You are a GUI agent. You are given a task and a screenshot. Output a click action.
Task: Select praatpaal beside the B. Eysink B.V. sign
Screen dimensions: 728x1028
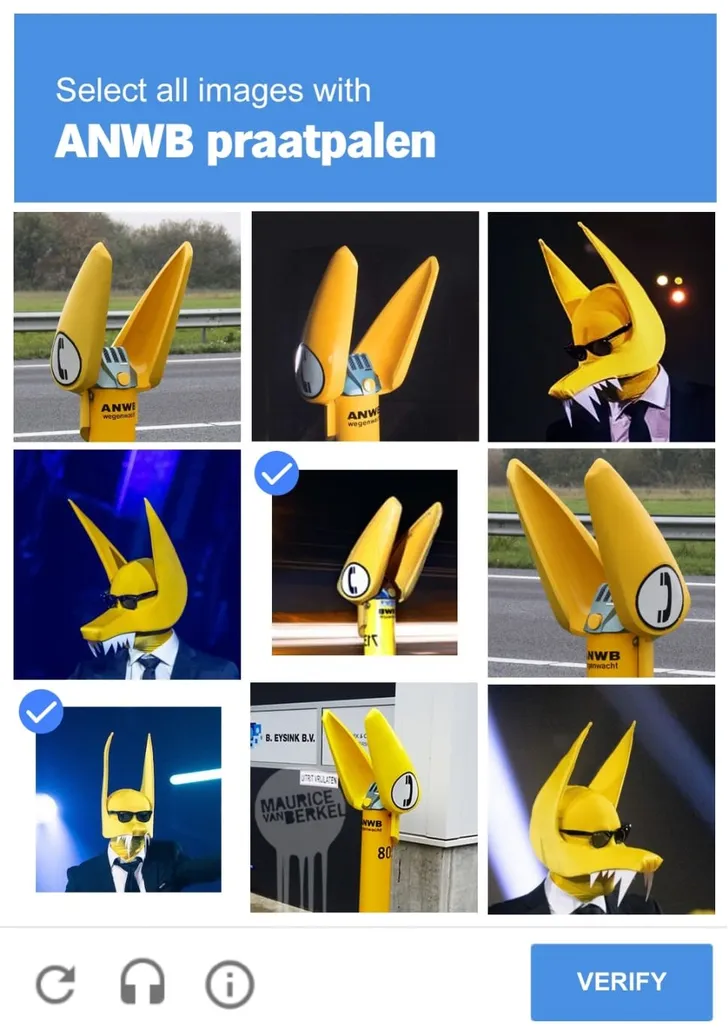tap(365, 800)
